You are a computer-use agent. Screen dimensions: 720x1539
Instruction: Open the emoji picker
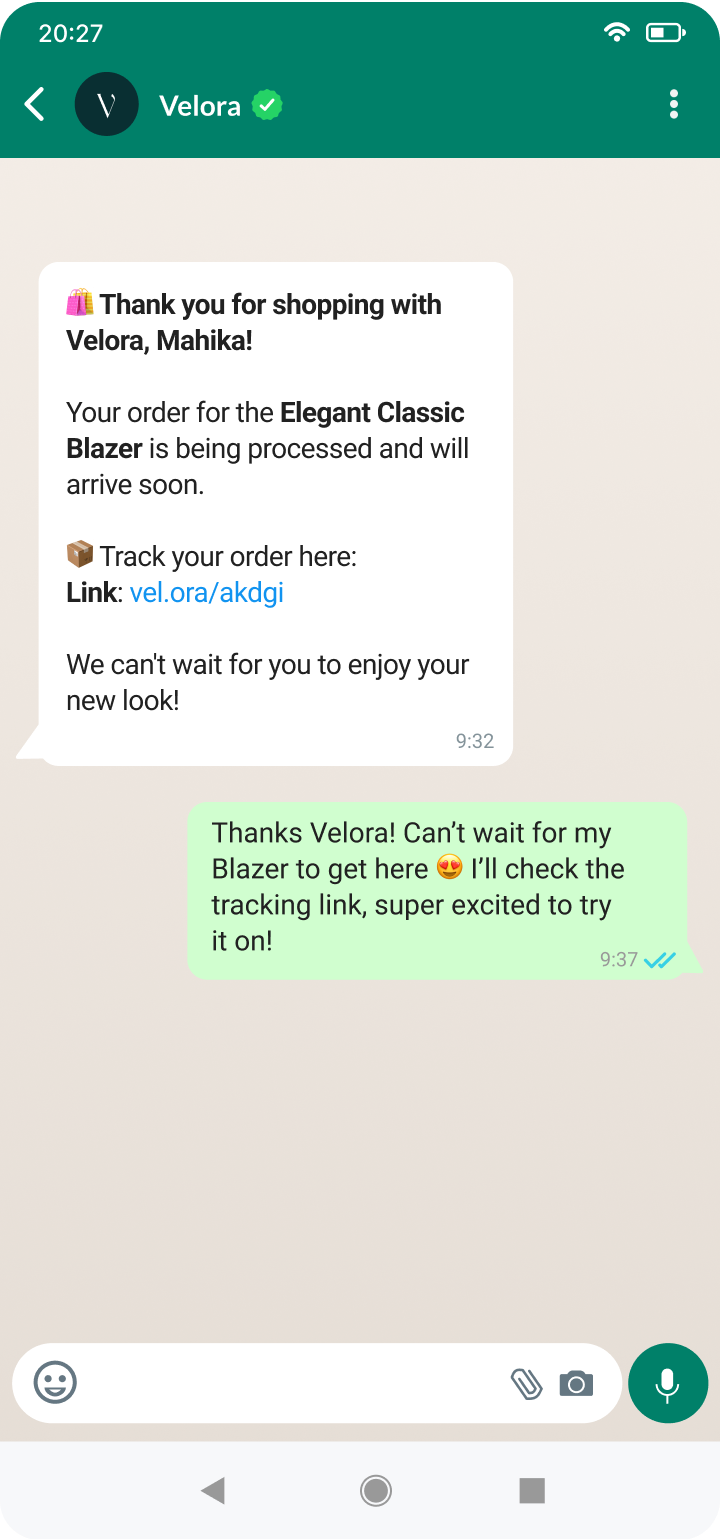click(x=56, y=1383)
